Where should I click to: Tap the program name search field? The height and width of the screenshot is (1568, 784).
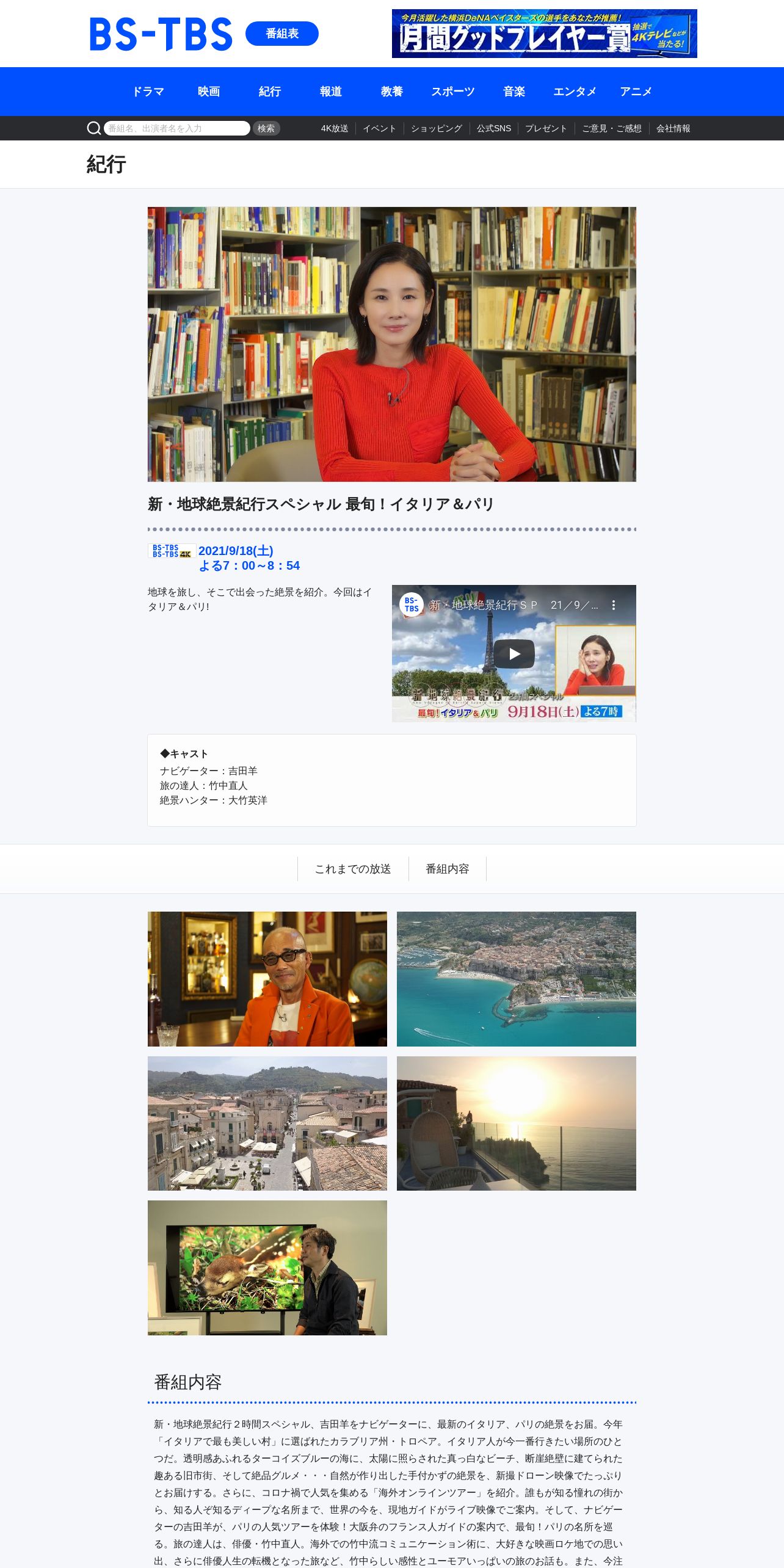tap(176, 128)
